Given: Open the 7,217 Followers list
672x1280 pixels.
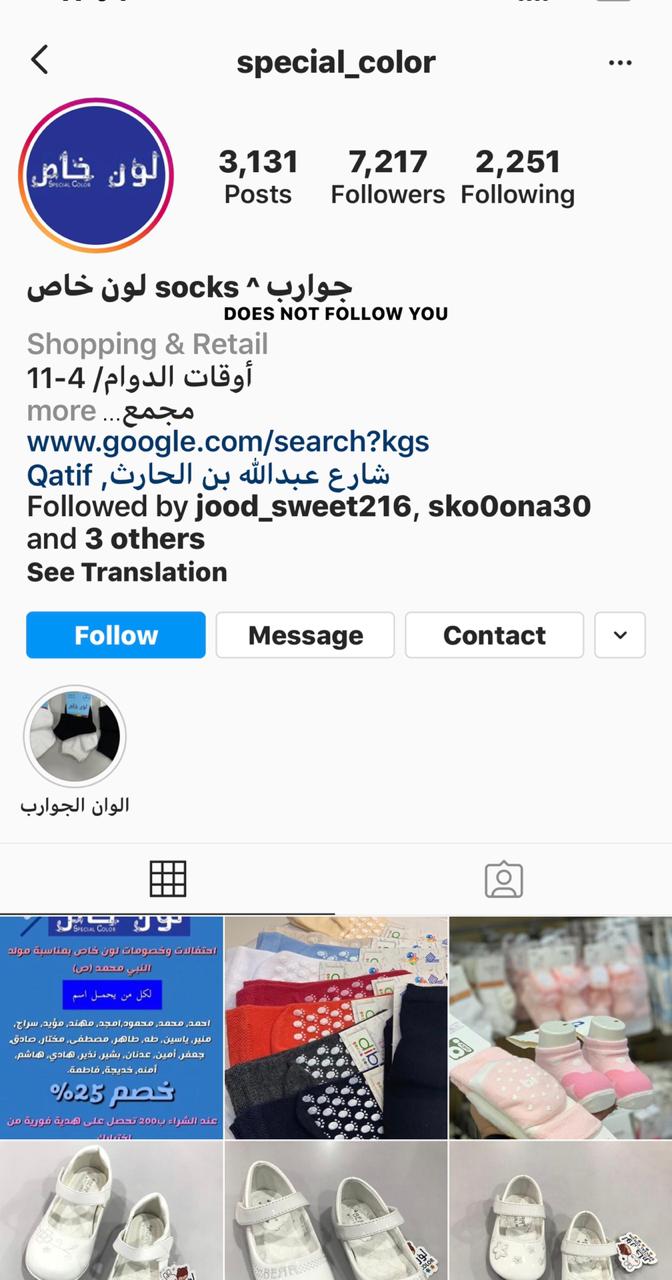Looking at the screenshot, I should click(388, 176).
